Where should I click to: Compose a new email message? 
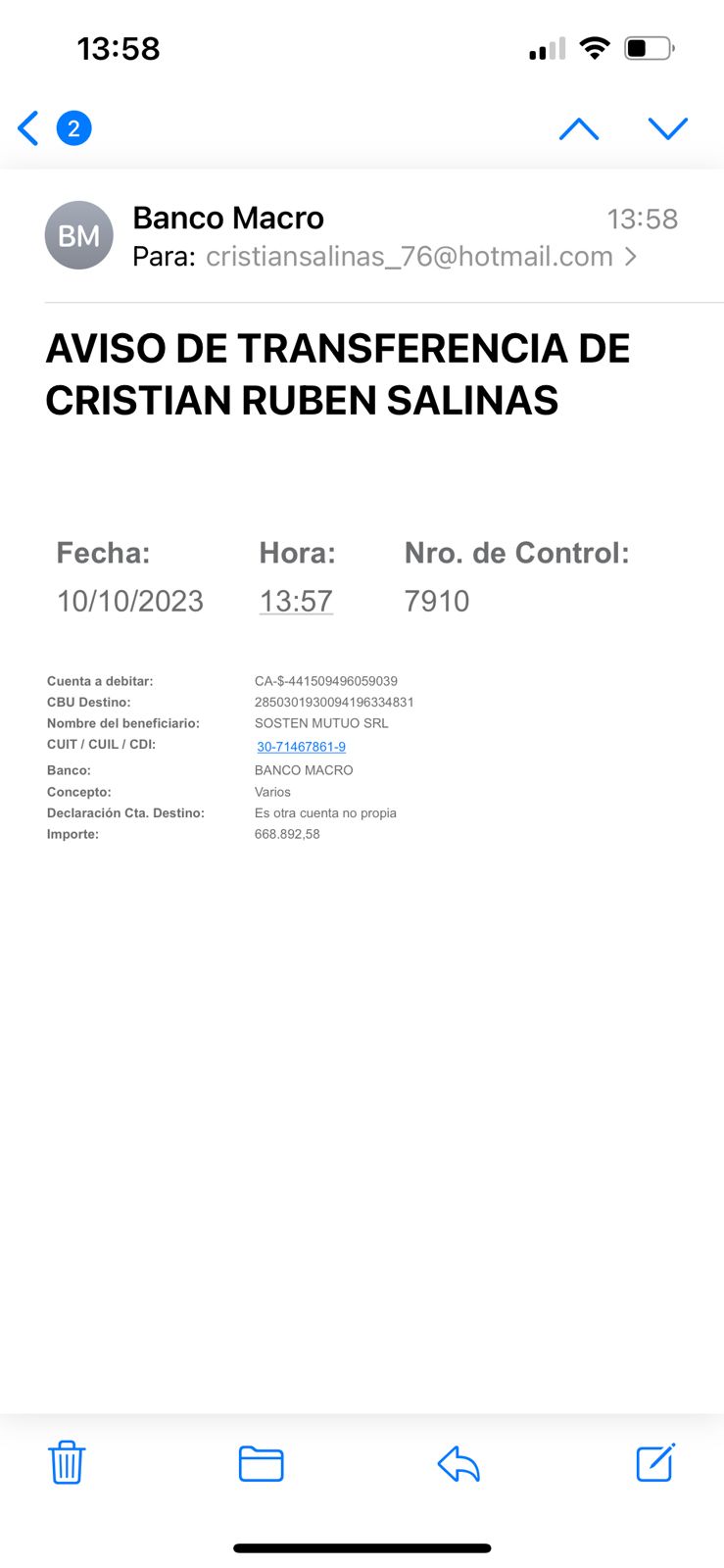655,1462
